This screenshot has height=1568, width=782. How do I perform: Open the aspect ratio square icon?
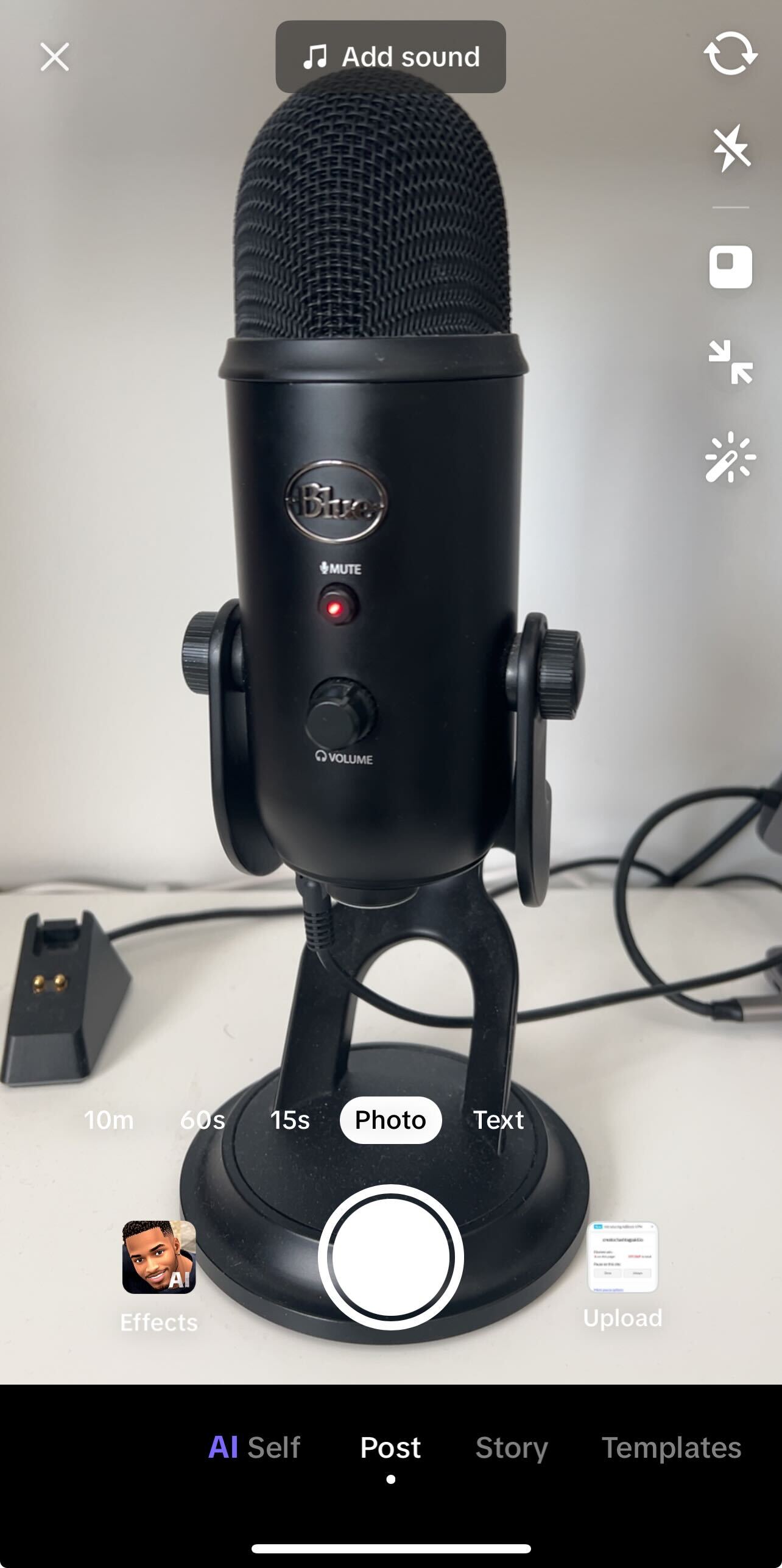(x=730, y=267)
